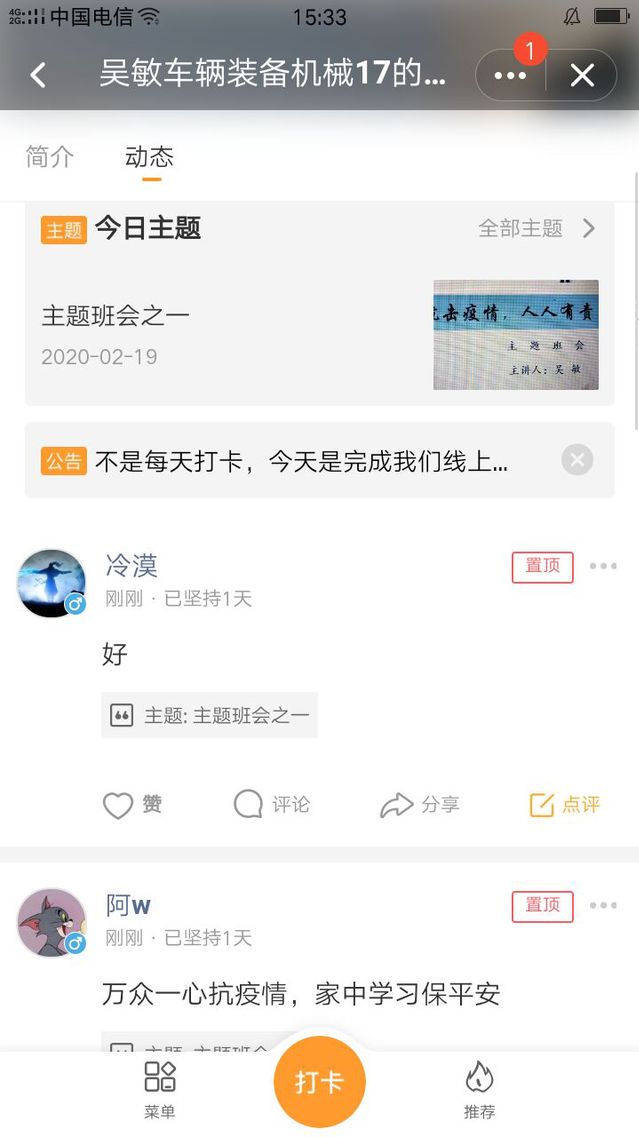Go back using the header arrow

[x=38, y=75]
